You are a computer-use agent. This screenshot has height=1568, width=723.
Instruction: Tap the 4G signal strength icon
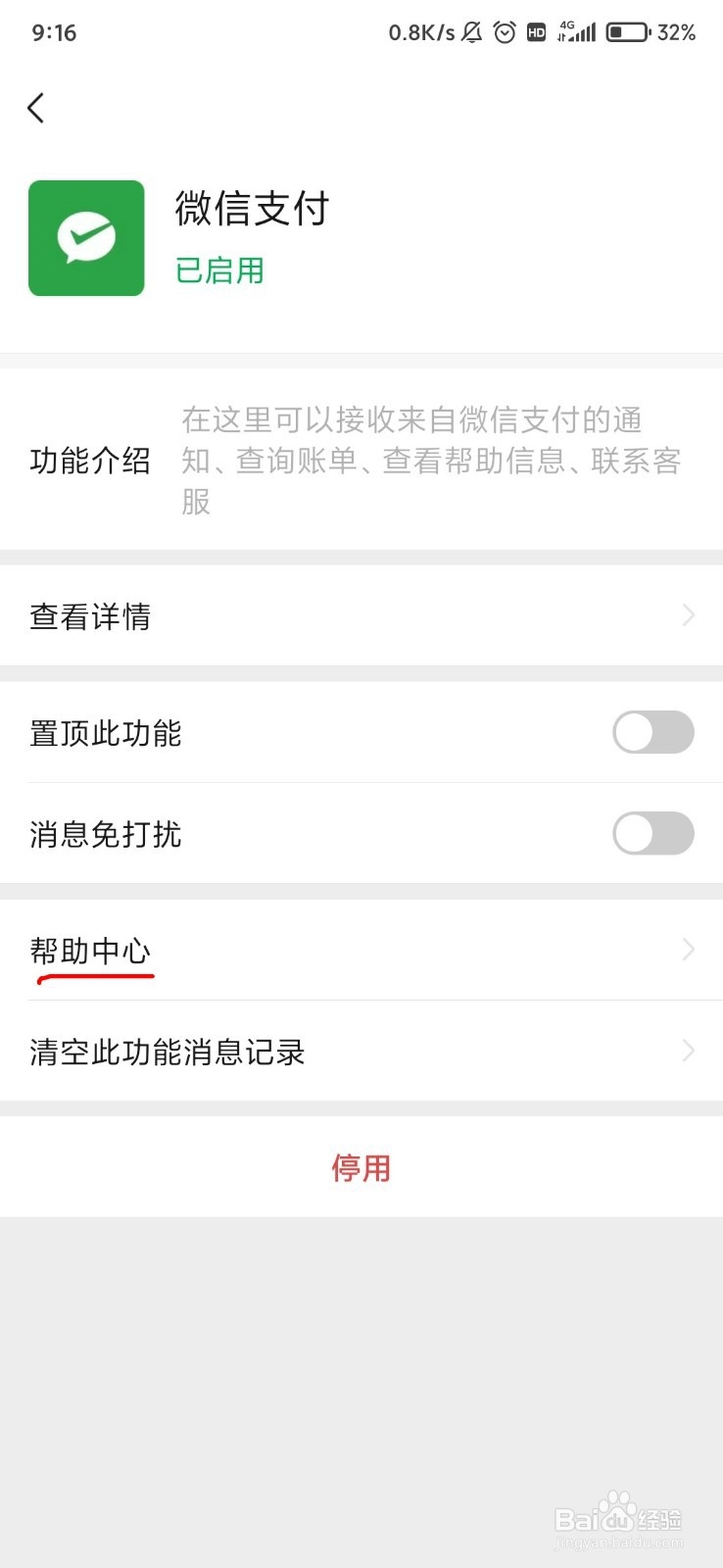coord(578,31)
